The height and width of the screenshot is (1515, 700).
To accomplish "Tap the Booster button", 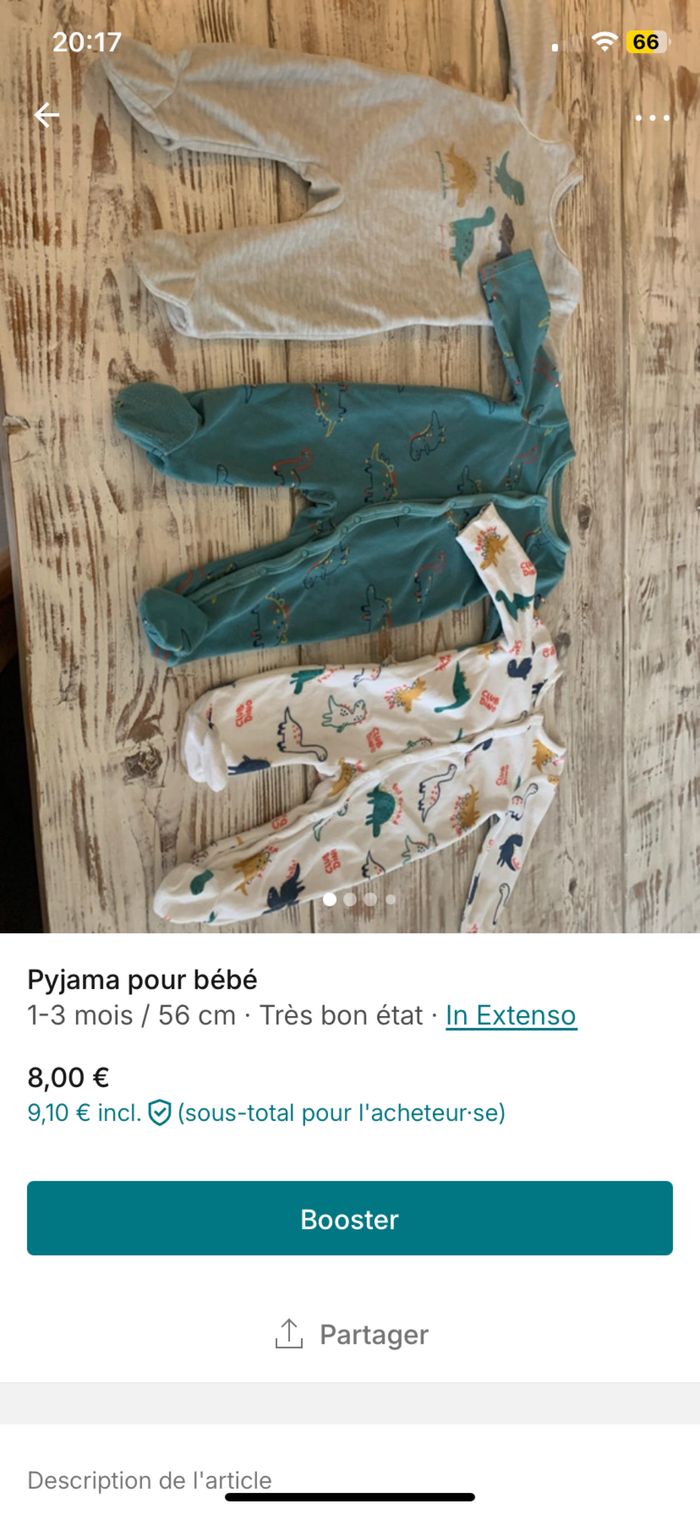I will pyautogui.click(x=350, y=1218).
